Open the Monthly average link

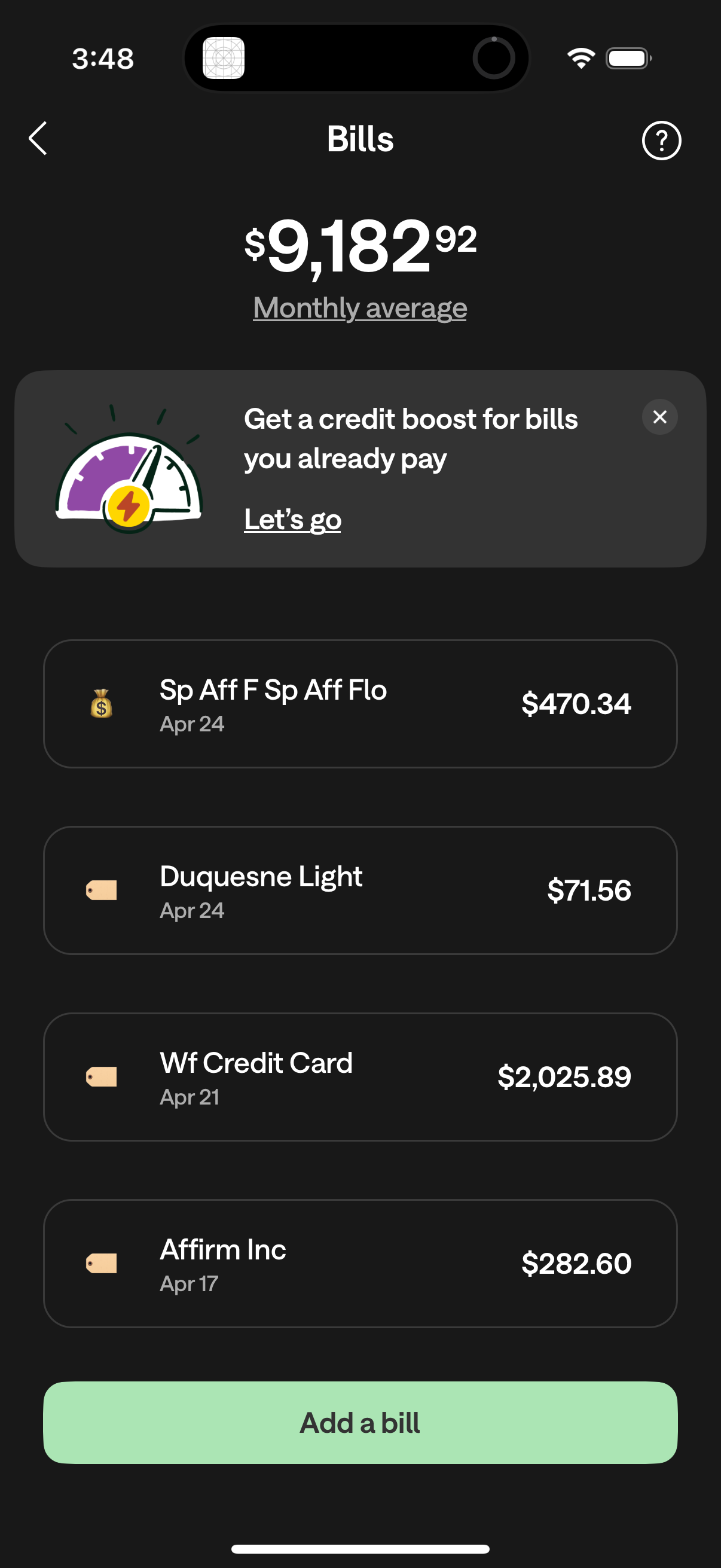pyautogui.click(x=359, y=307)
